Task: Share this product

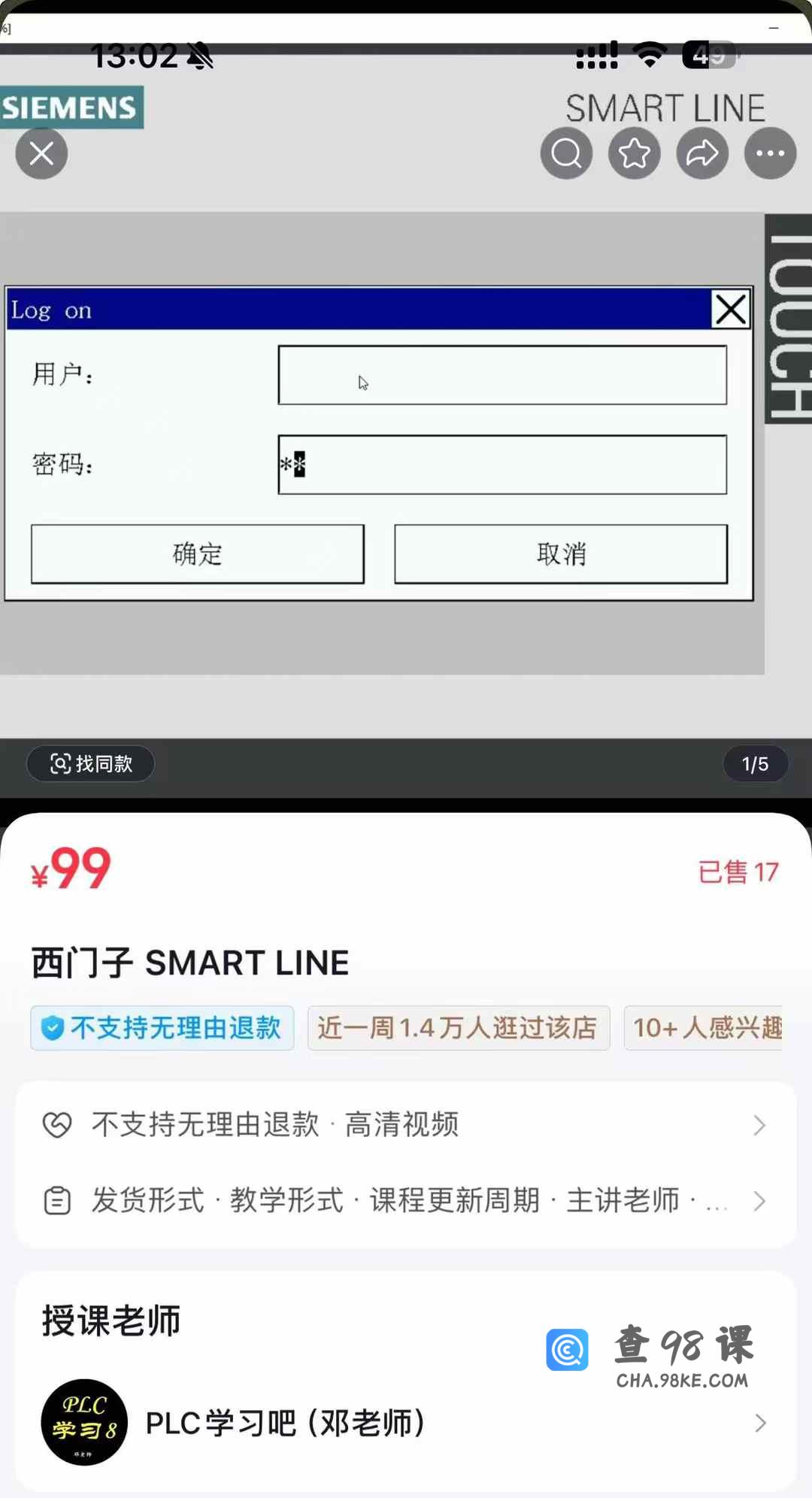Action: pyautogui.click(x=702, y=153)
